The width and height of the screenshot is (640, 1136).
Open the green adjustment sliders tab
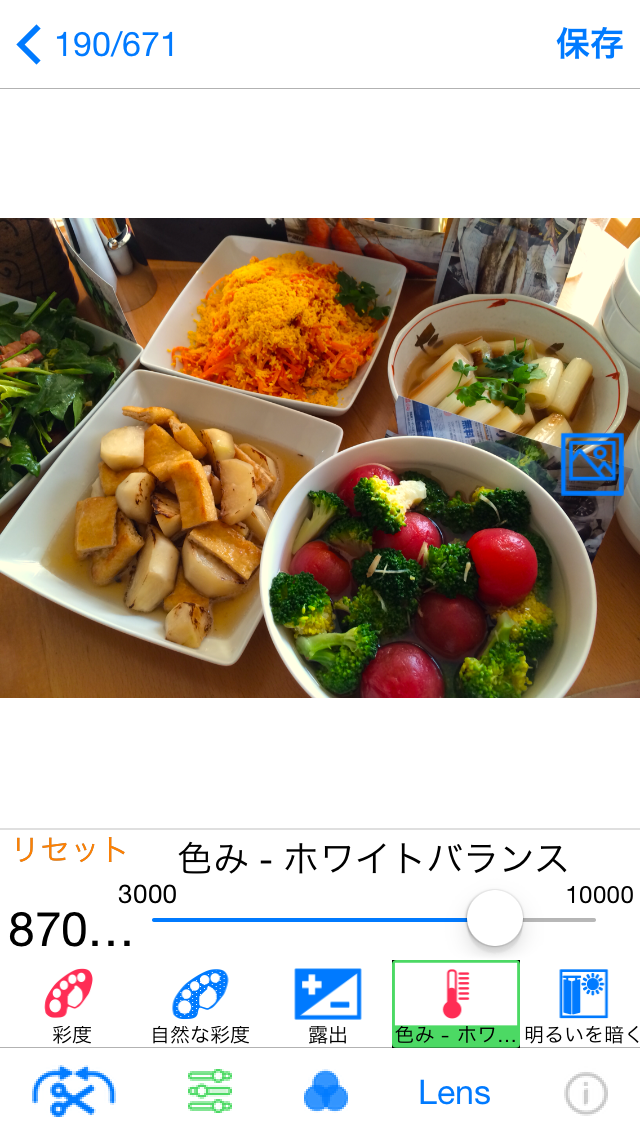[x=209, y=1091]
